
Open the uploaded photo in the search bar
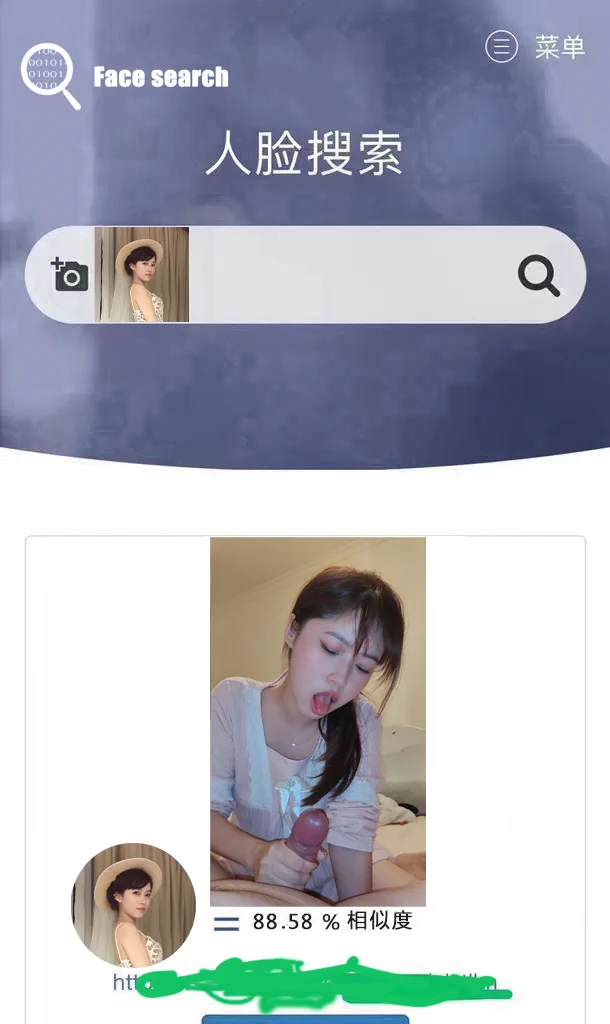point(142,275)
